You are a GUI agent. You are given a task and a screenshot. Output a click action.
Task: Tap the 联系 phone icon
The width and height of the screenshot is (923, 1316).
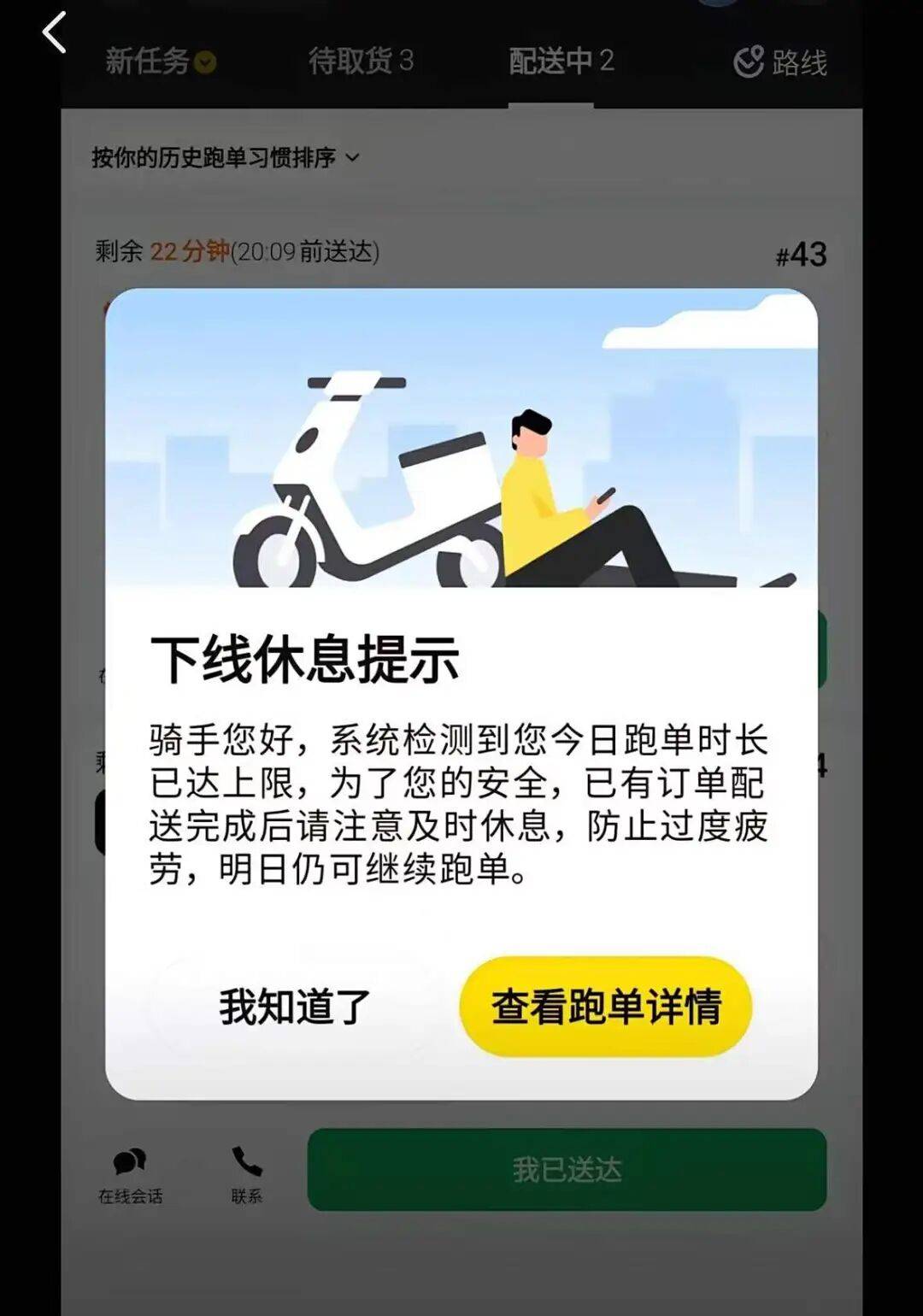tap(247, 1175)
